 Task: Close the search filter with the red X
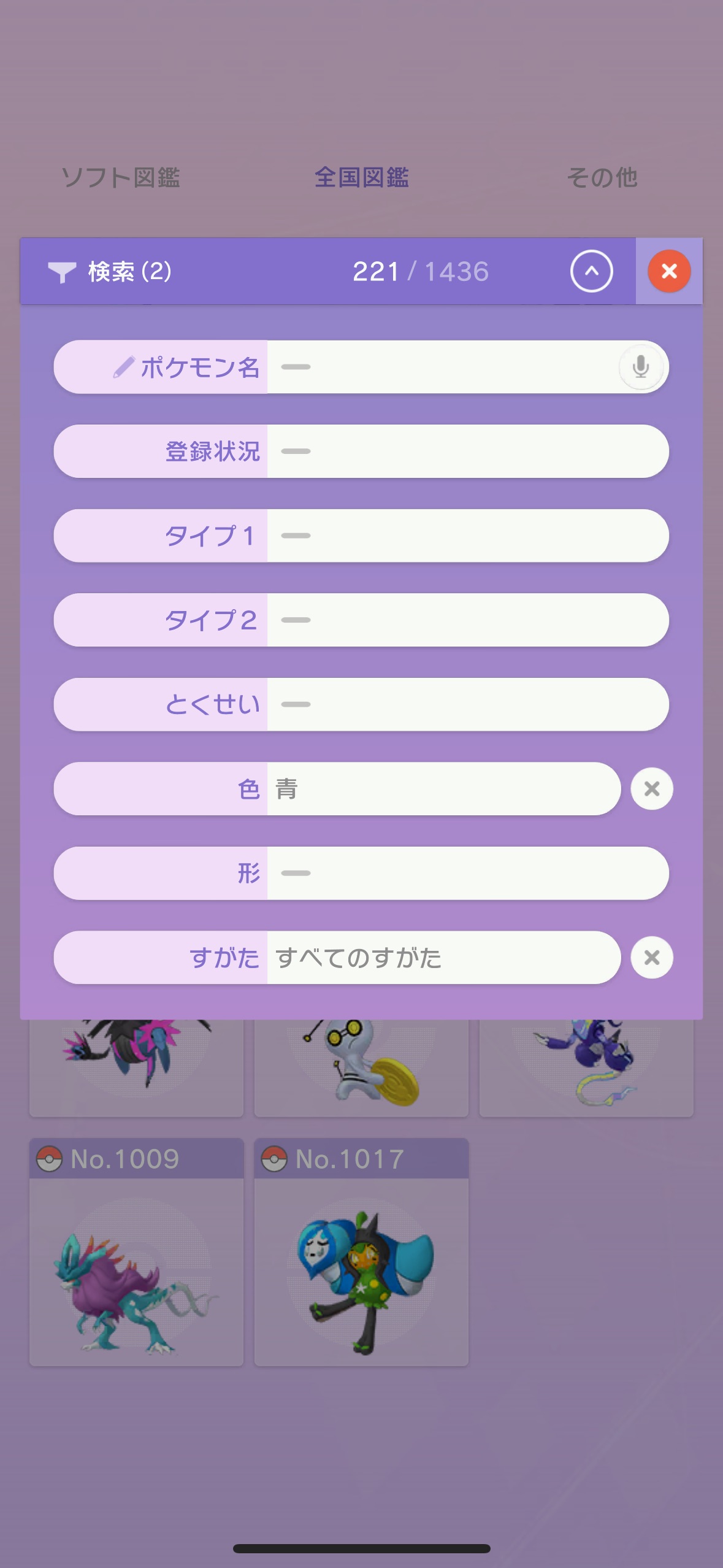click(669, 271)
